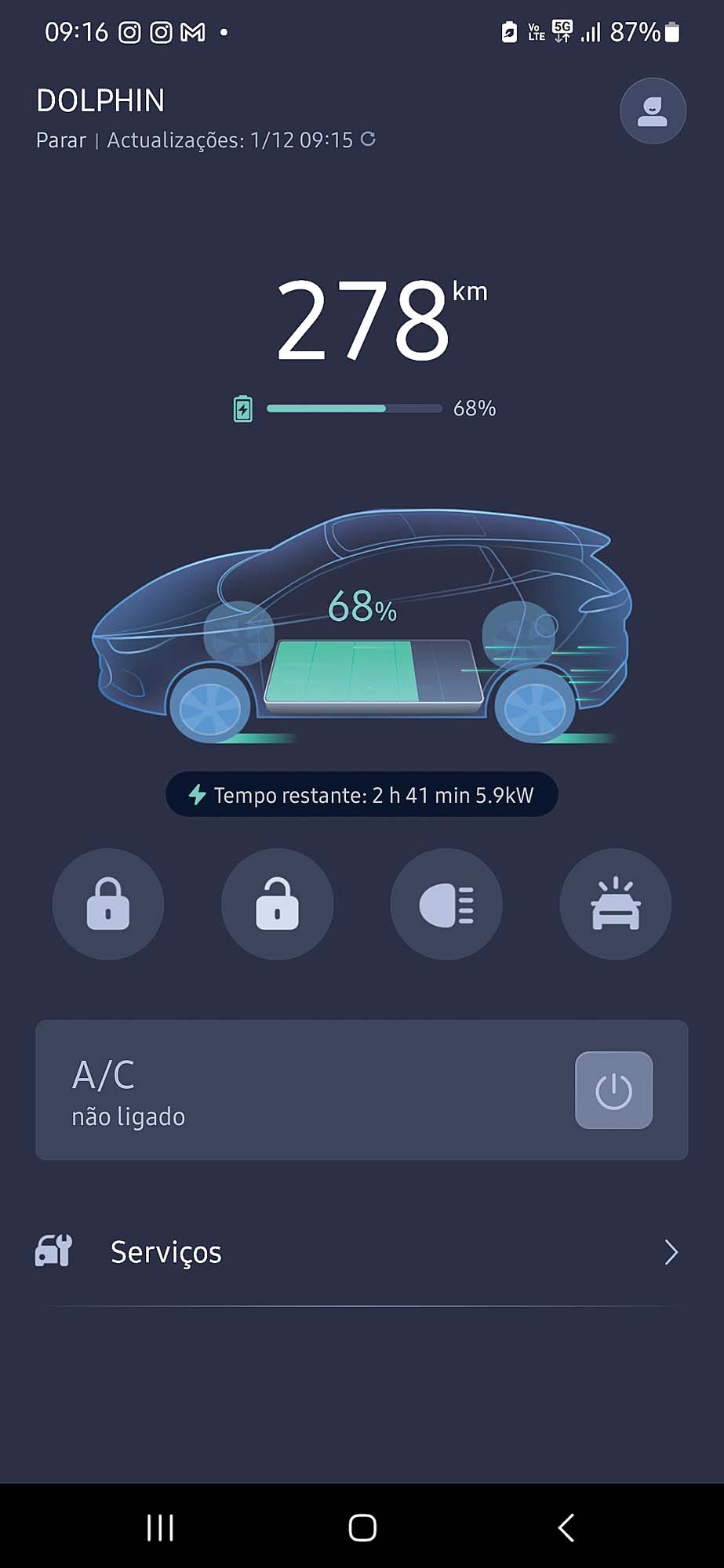724x1568 pixels.
Task: Flash the headlights
Action: coord(446,904)
